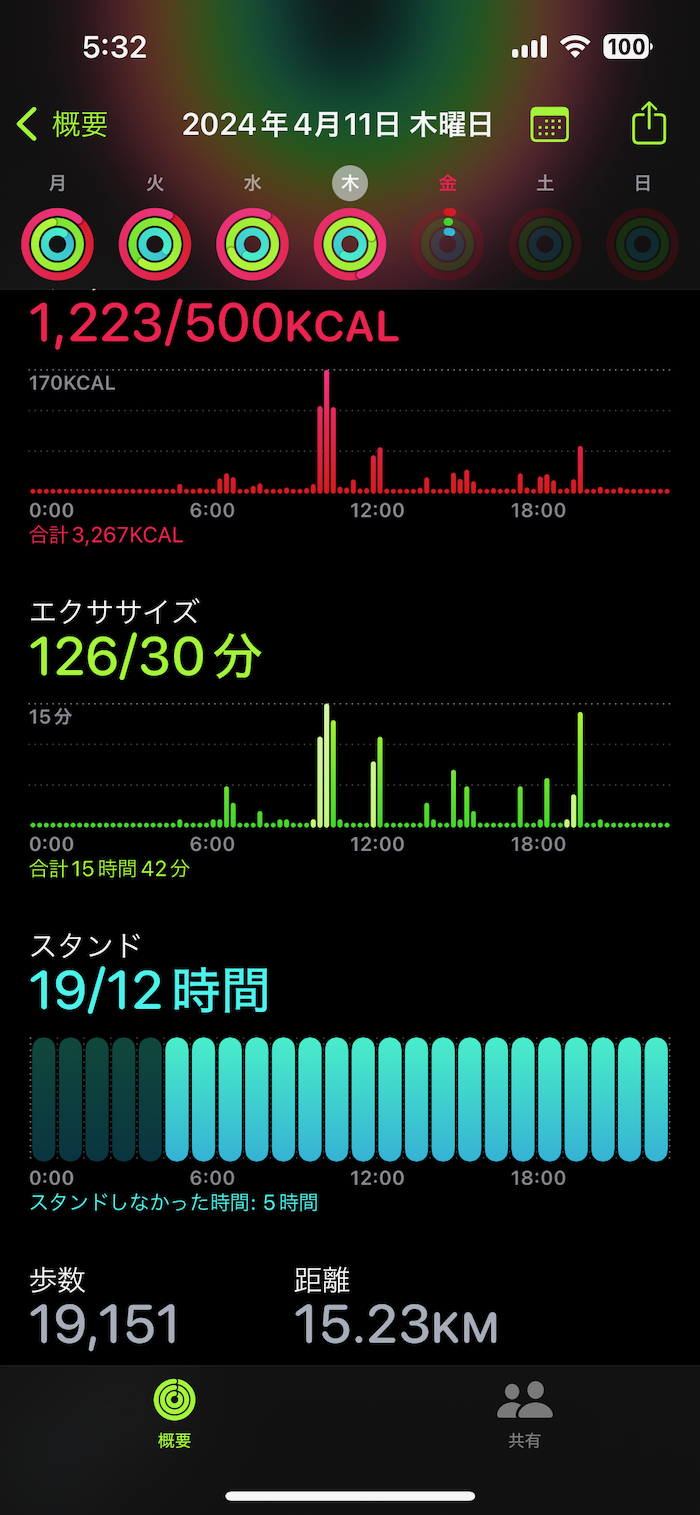Go back to 概要
The image size is (700, 1515).
click(62, 125)
